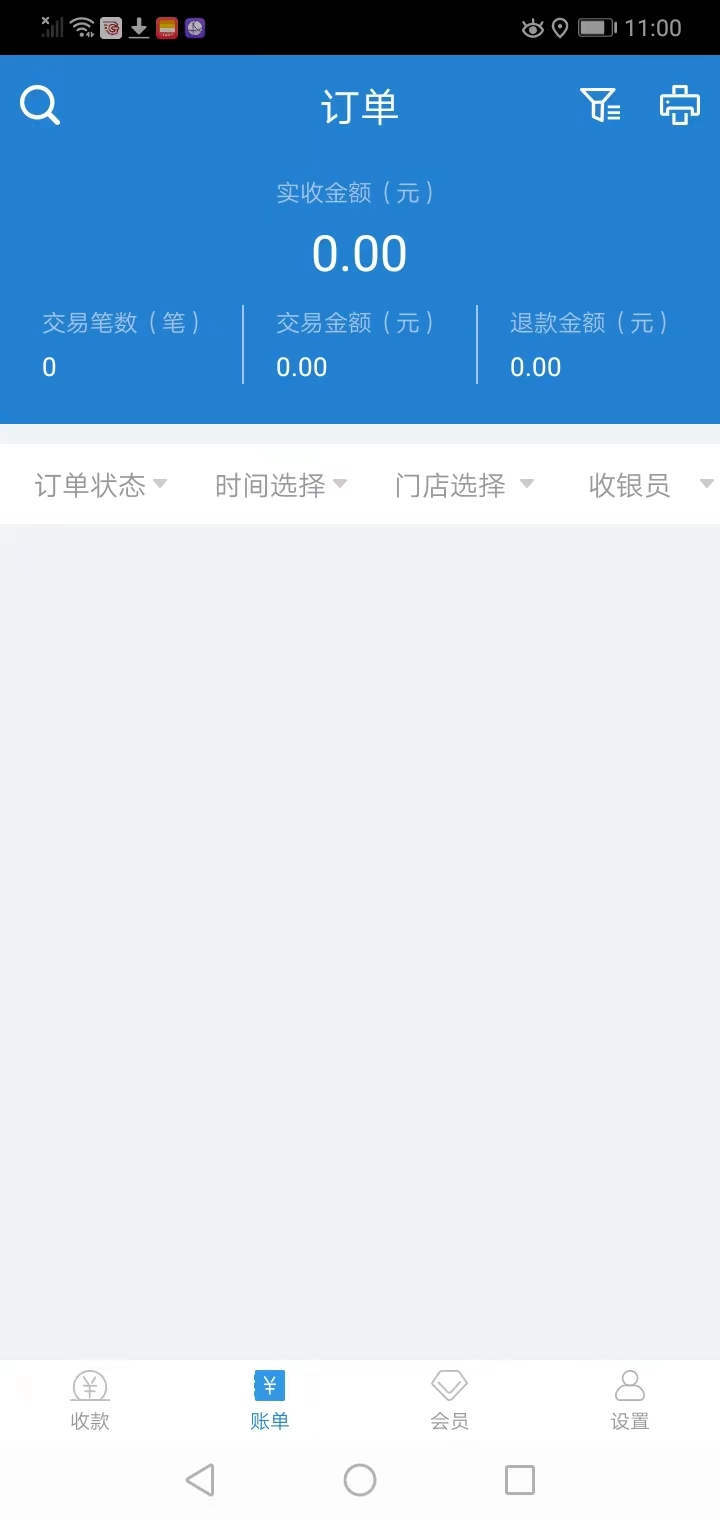This screenshot has width=720, height=1520.
Task: Expand the 时间选择 time selection dropdown
Action: [280, 485]
